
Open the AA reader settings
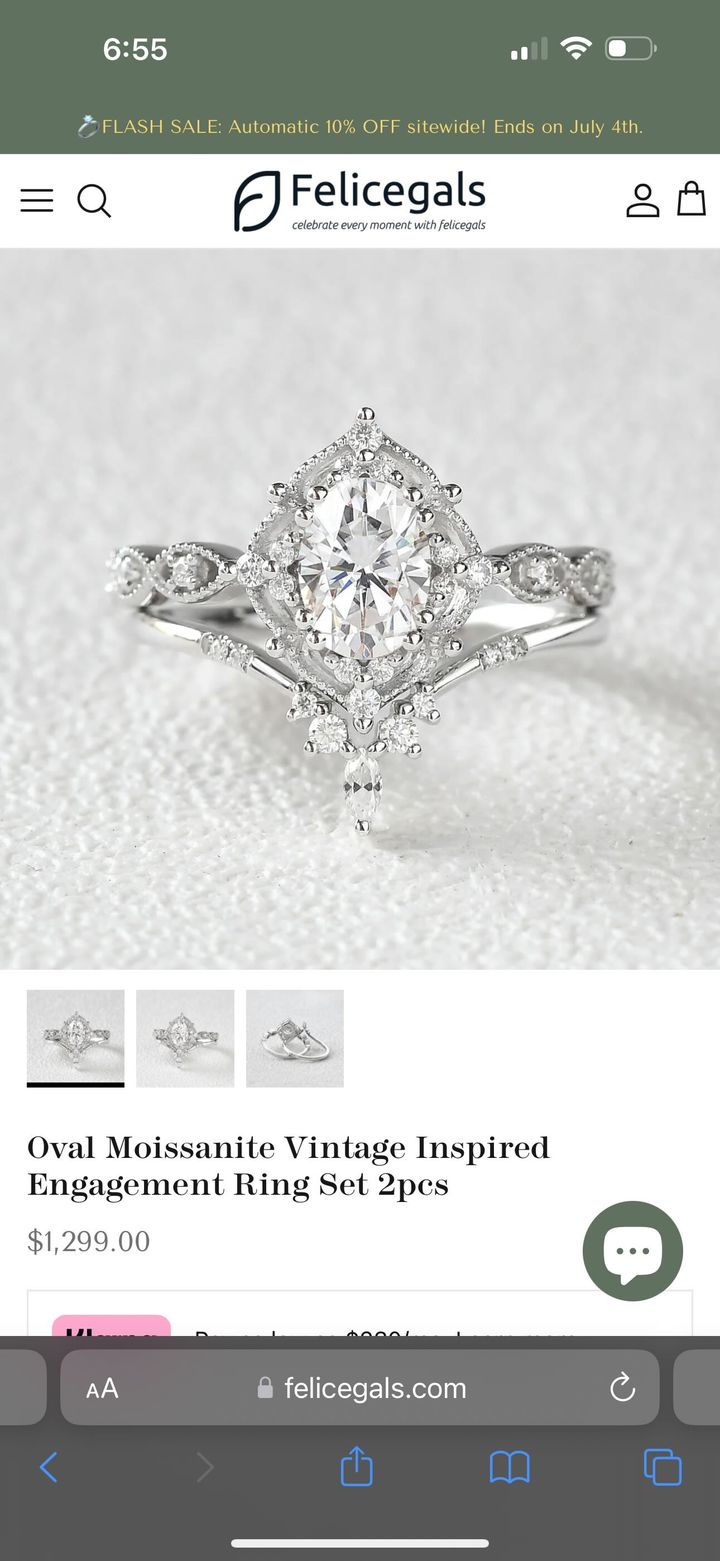[x=102, y=1388]
